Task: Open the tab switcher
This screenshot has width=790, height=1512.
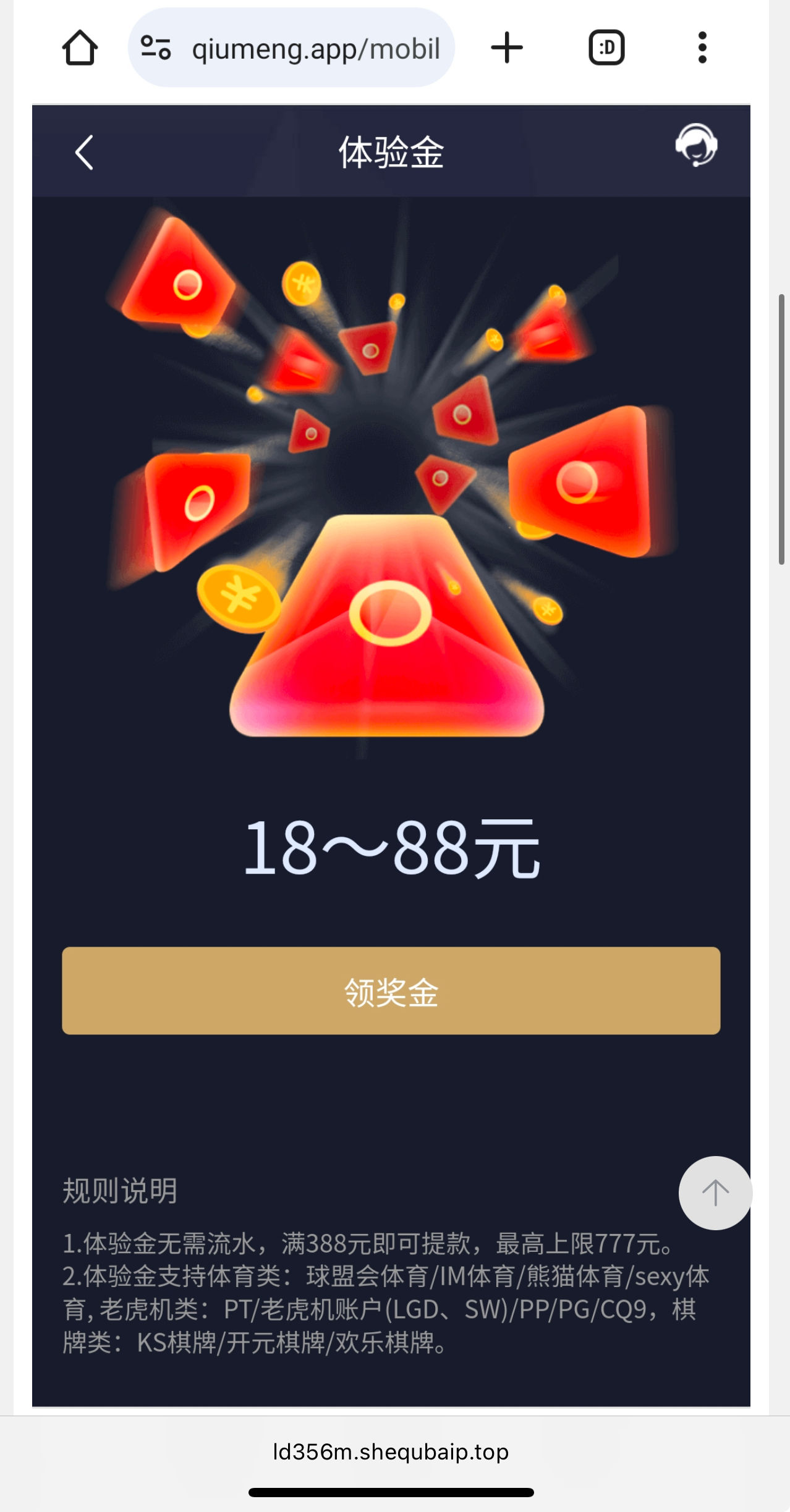Action: point(606,48)
